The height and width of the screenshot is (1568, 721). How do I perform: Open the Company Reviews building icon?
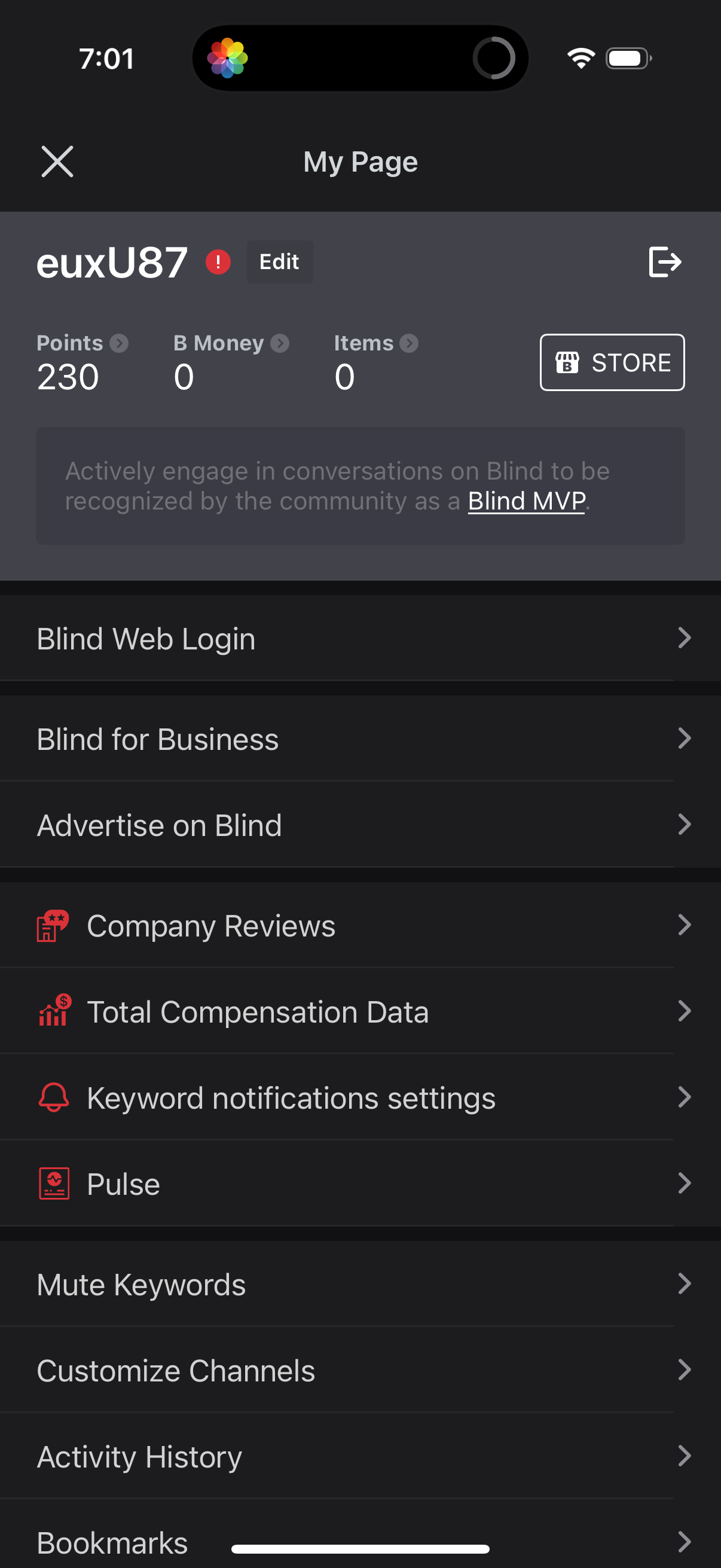click(54, 925)
